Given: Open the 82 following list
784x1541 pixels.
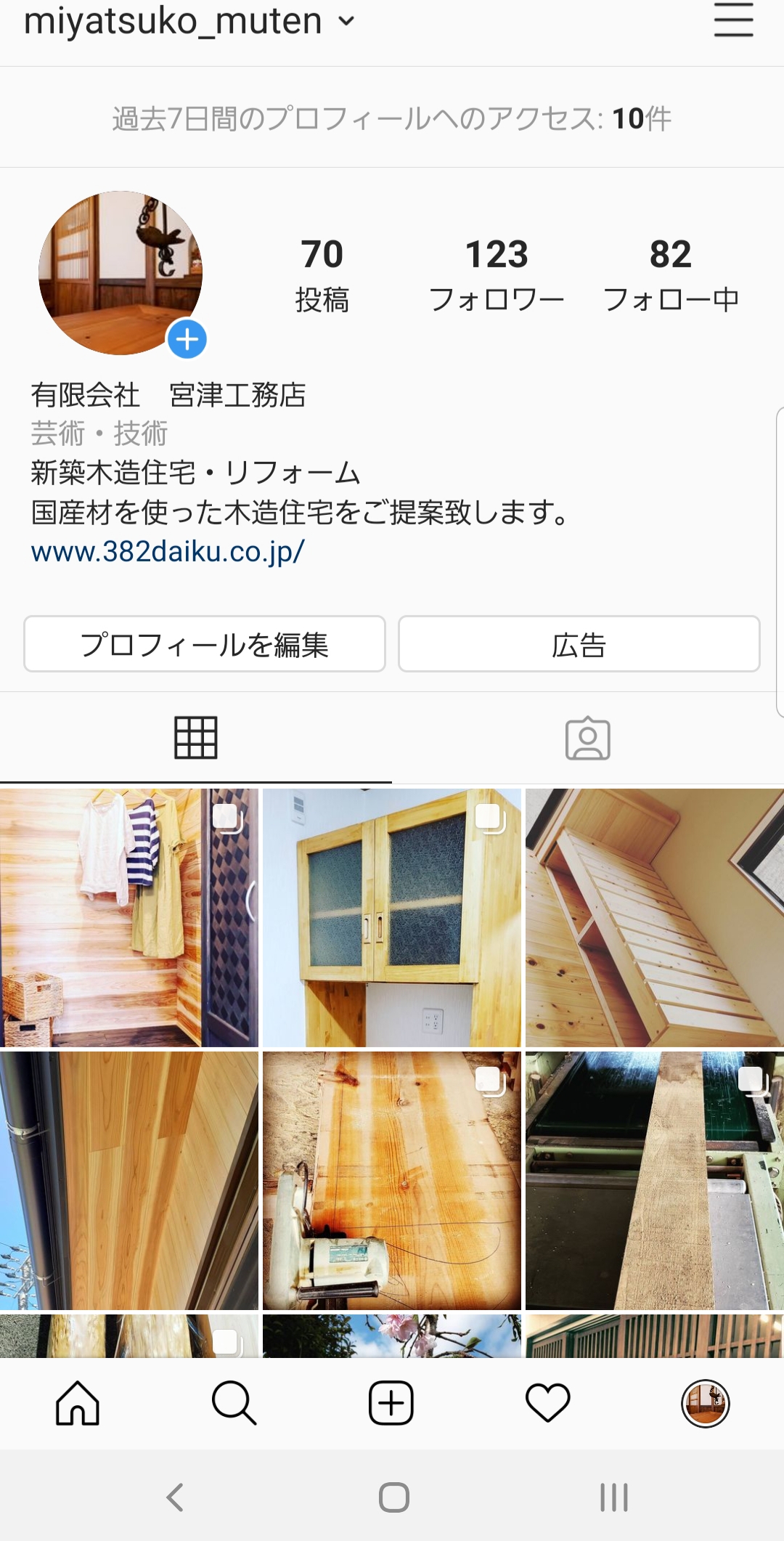Looking at the screenshot, I should point(670,275).
